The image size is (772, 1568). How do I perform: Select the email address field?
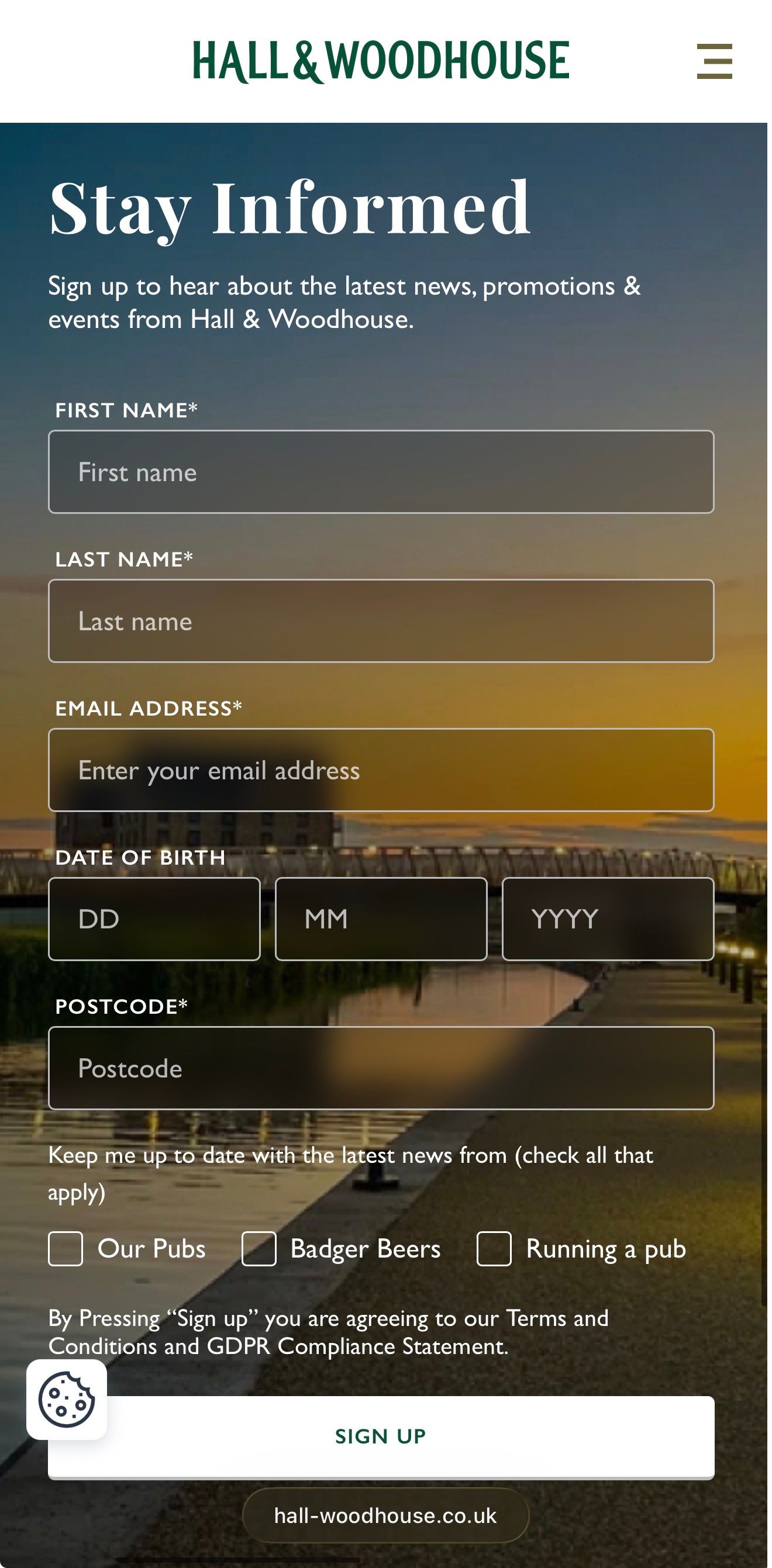(381, 770)
